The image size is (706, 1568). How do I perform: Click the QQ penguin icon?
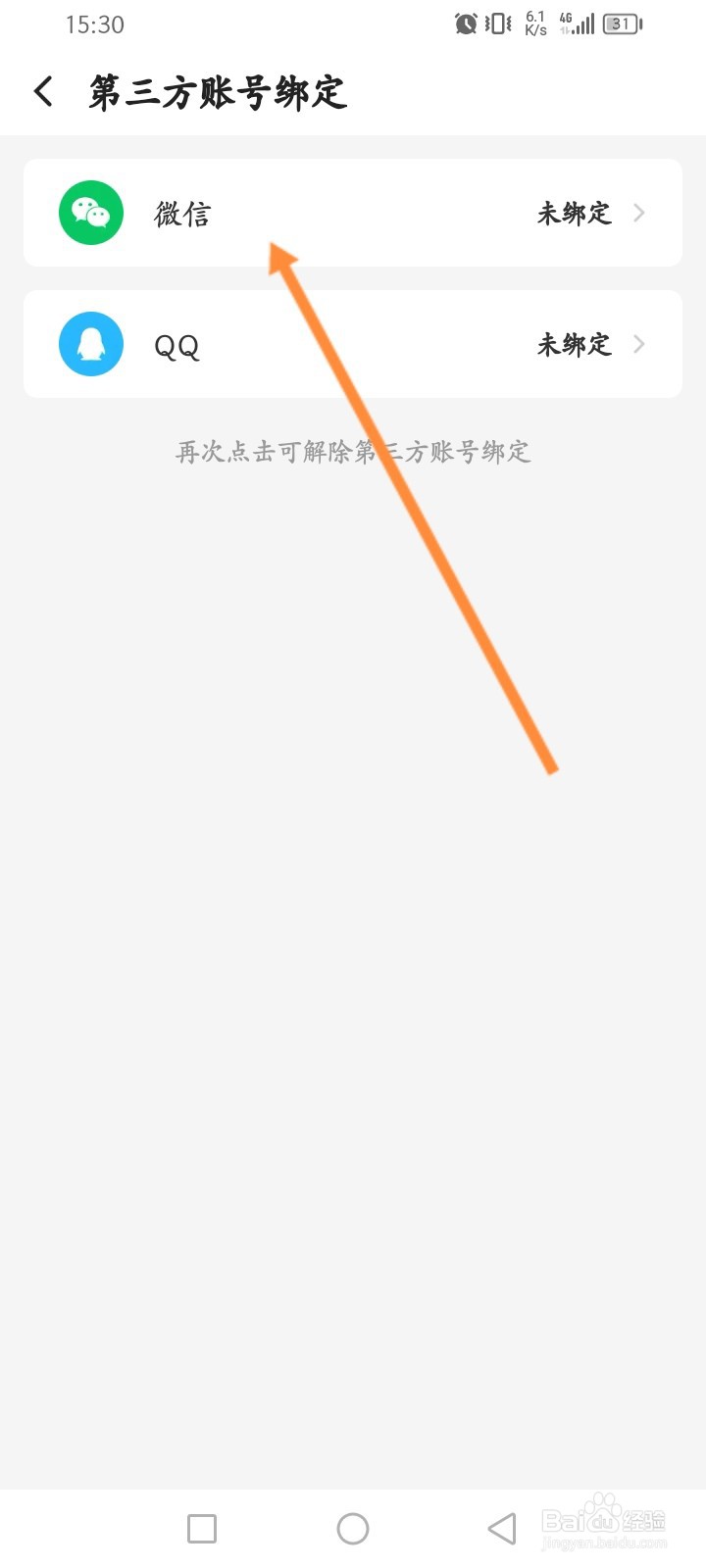91,344
